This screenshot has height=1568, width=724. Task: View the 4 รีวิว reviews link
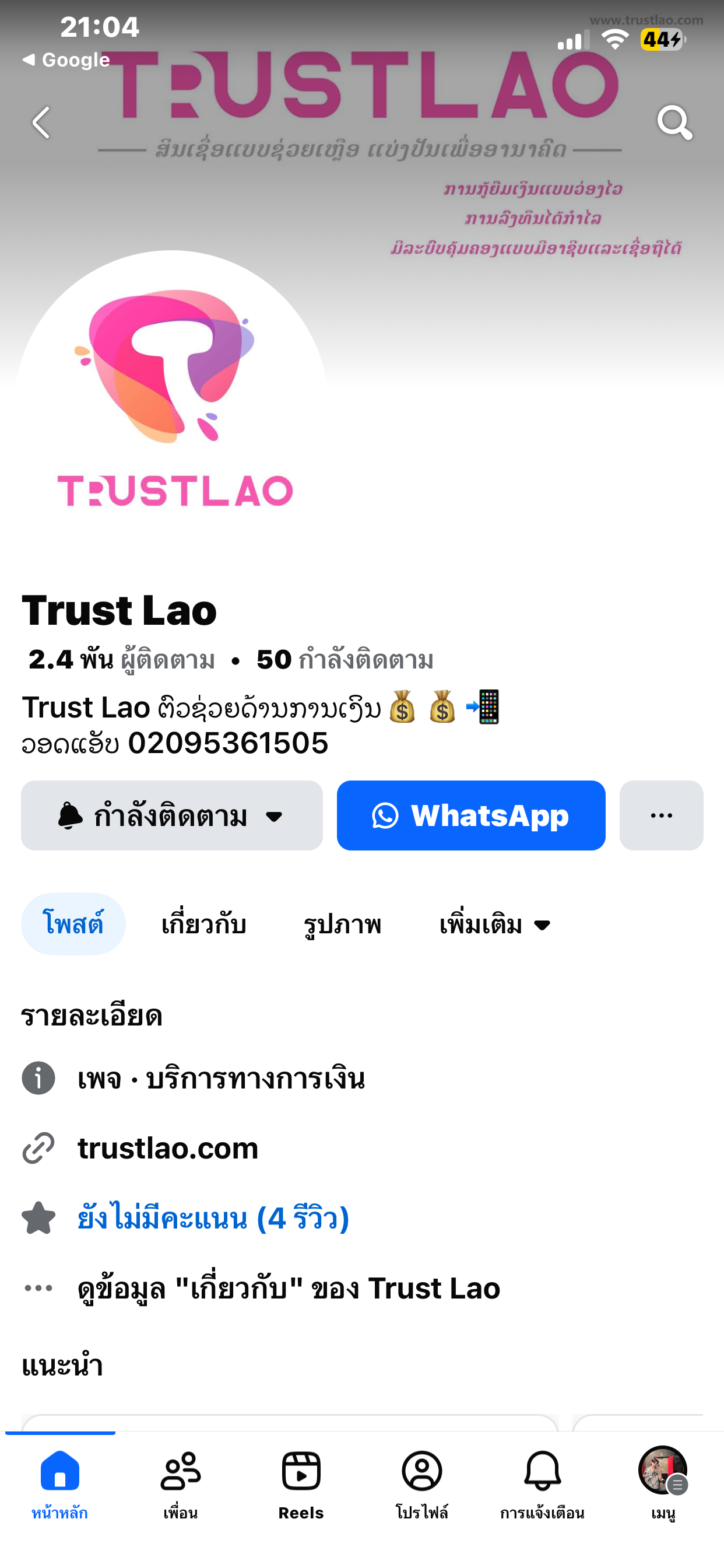pos(213,1218)
